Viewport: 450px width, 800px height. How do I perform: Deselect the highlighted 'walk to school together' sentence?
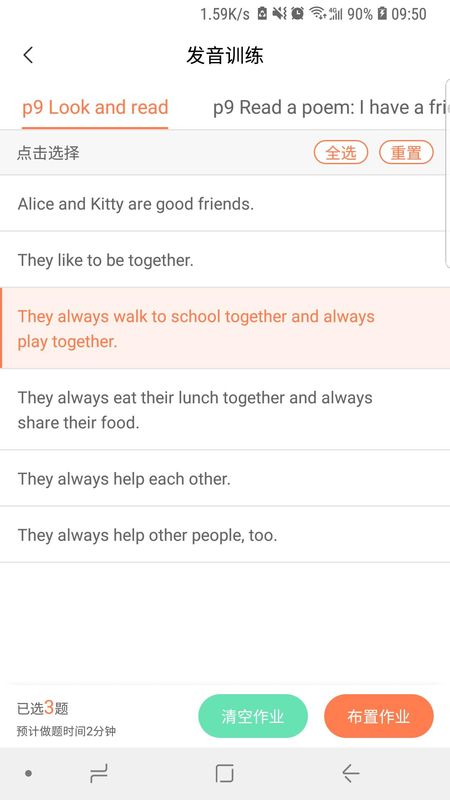225,328
